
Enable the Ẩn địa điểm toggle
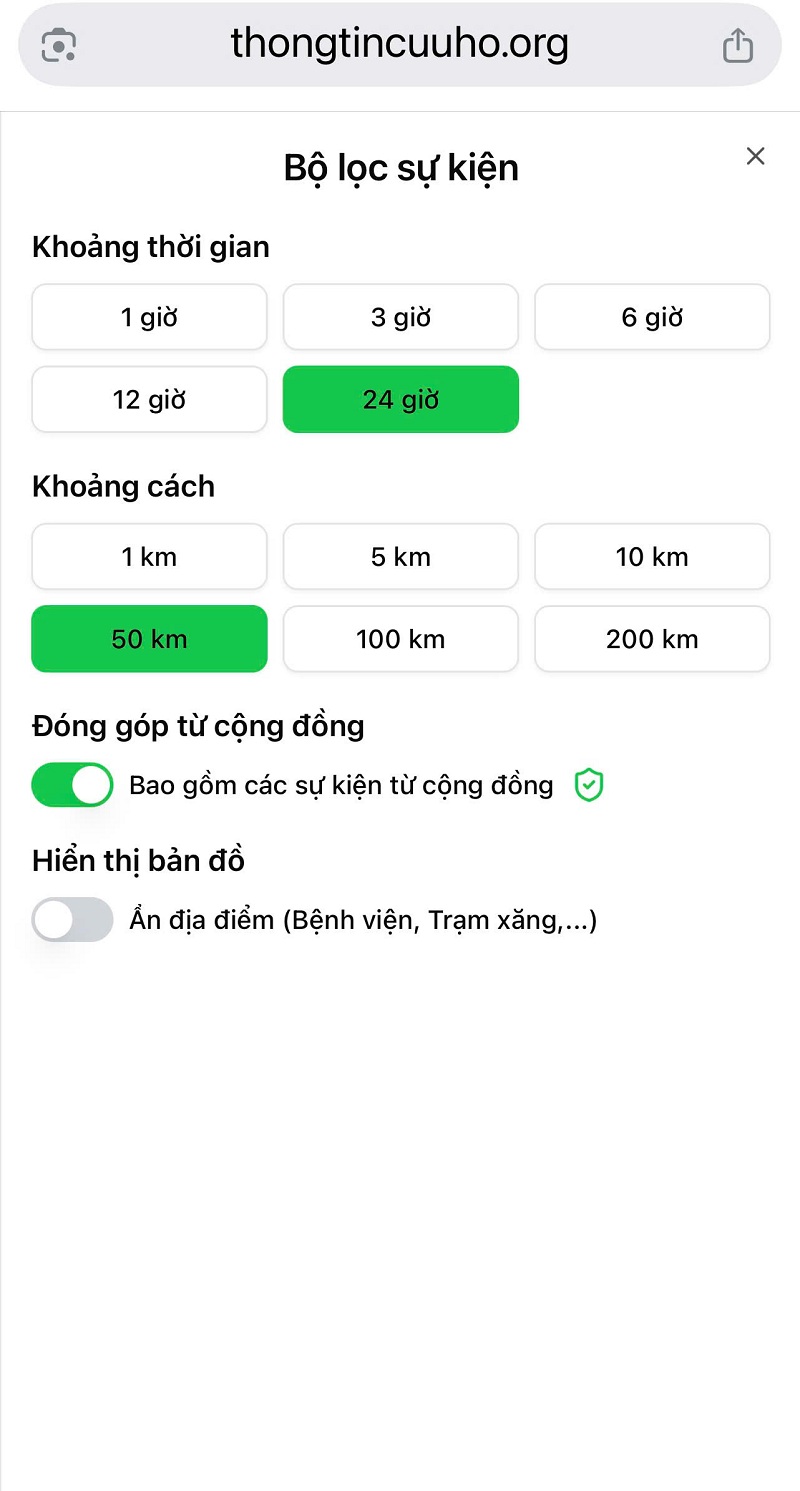pyautogui.click(x=72, y=920)
